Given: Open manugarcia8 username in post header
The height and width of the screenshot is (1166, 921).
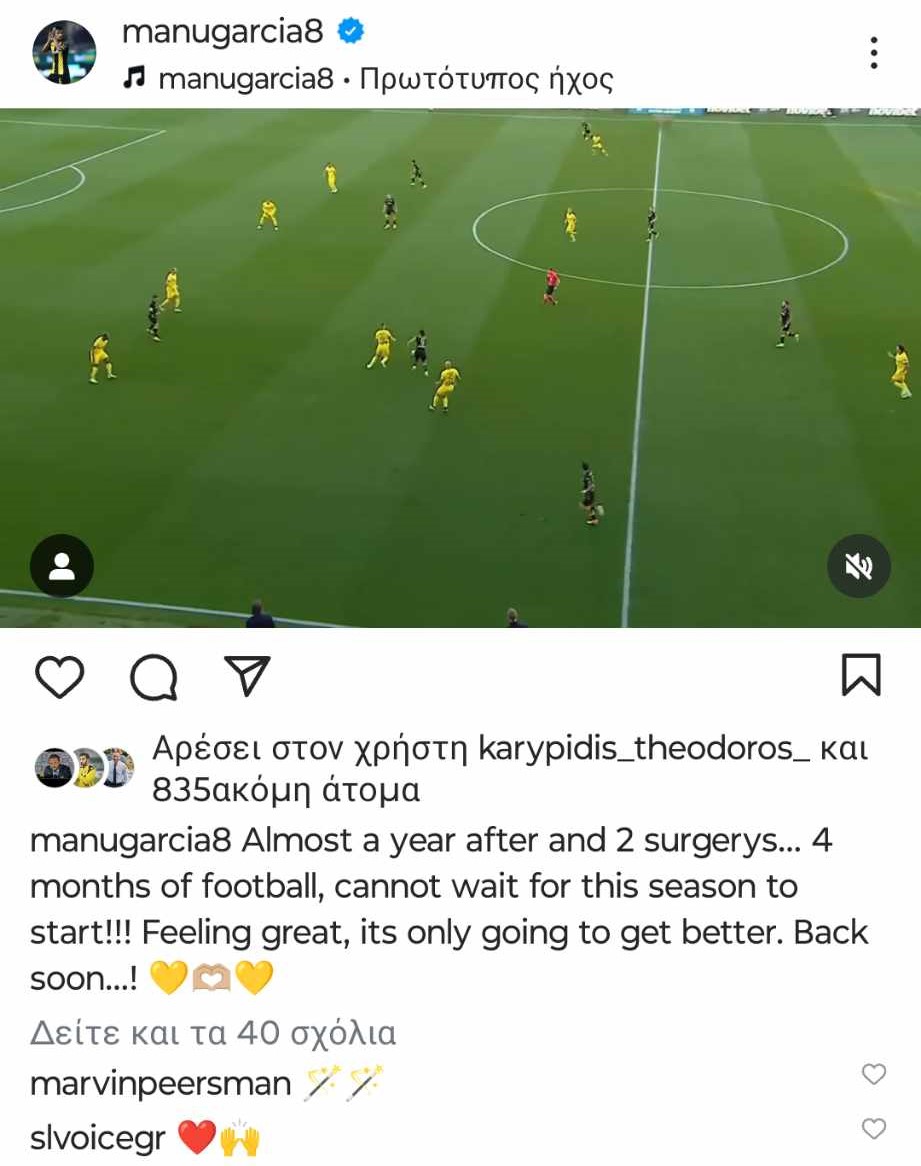Looking at the screenshot, I should click(x=222, y=32).
